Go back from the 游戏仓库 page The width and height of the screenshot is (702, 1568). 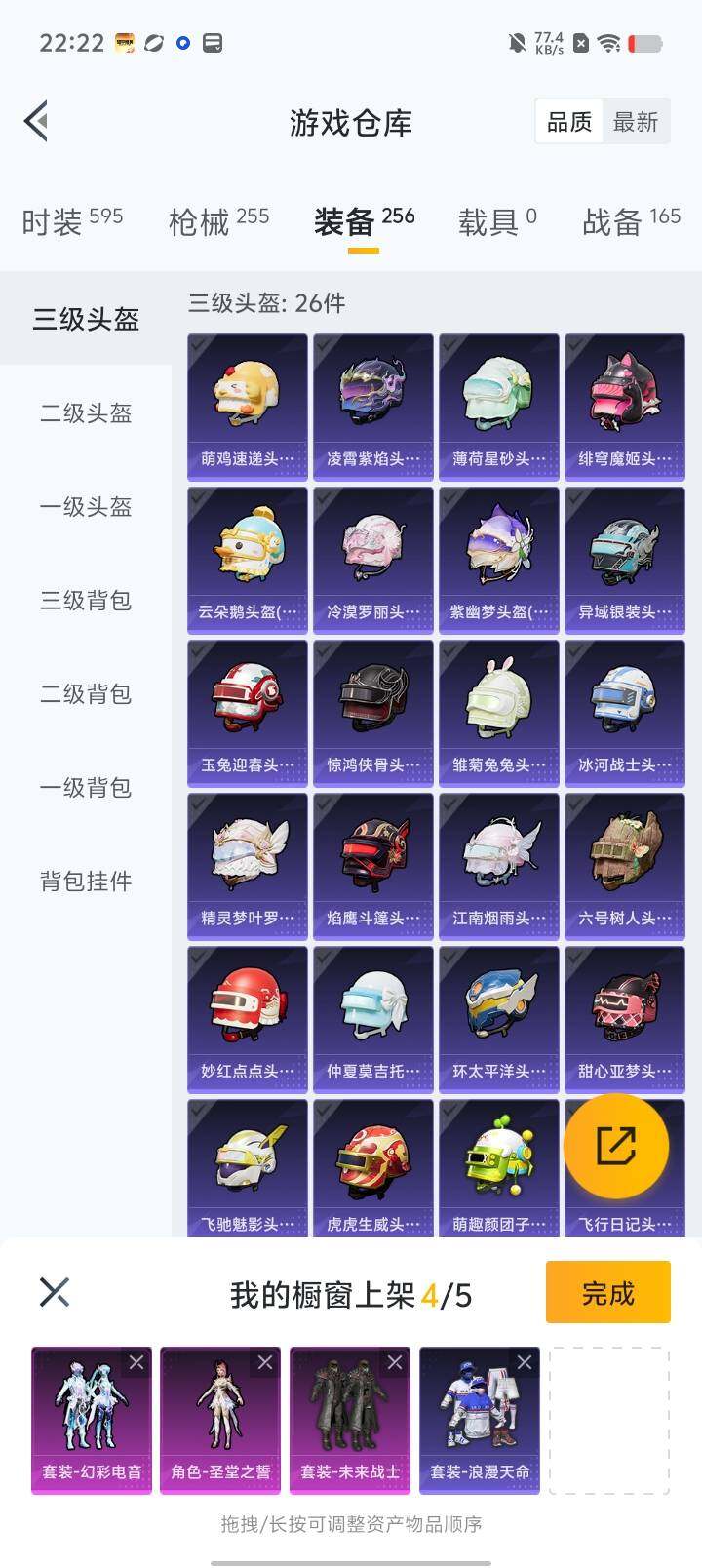[37, 122]
